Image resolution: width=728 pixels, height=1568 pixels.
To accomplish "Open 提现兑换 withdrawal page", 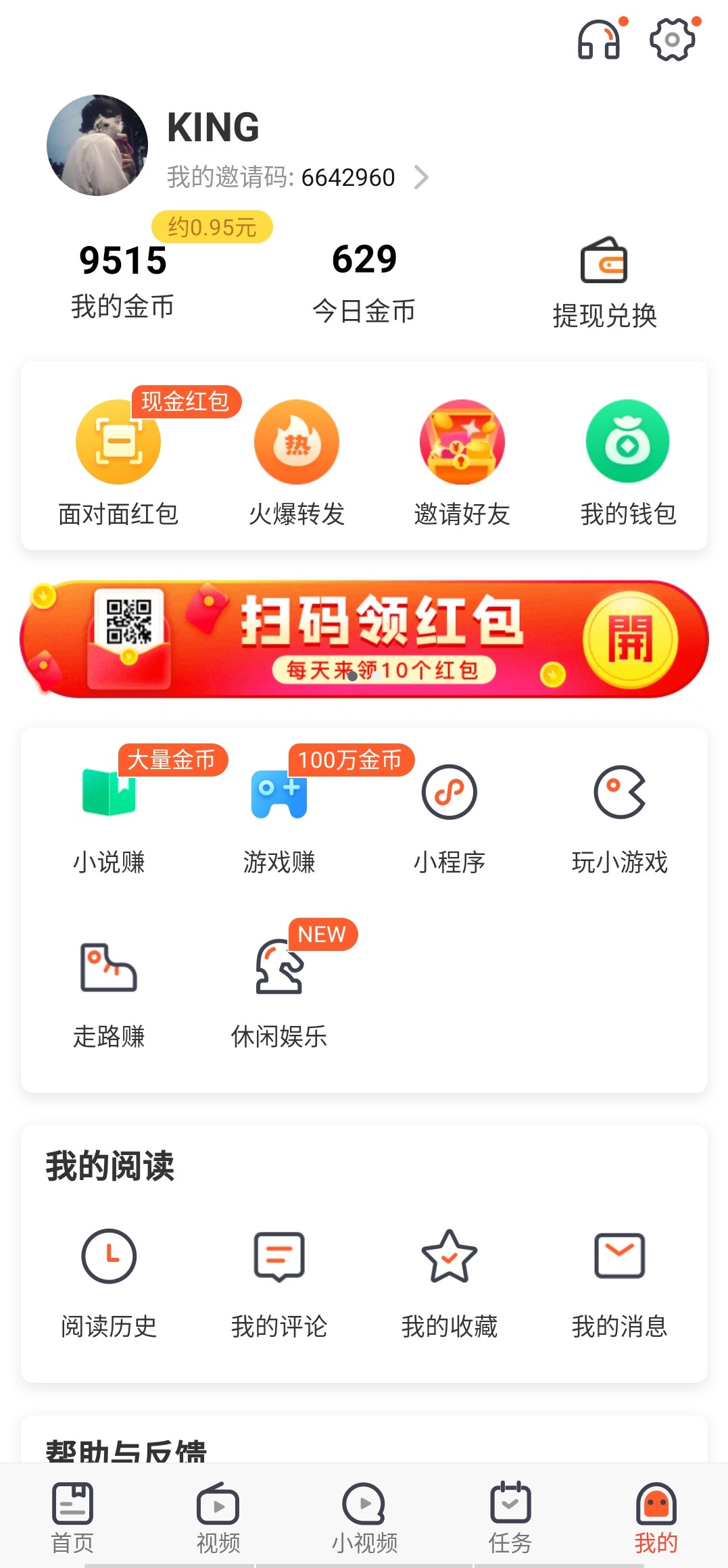I will 604,282.
